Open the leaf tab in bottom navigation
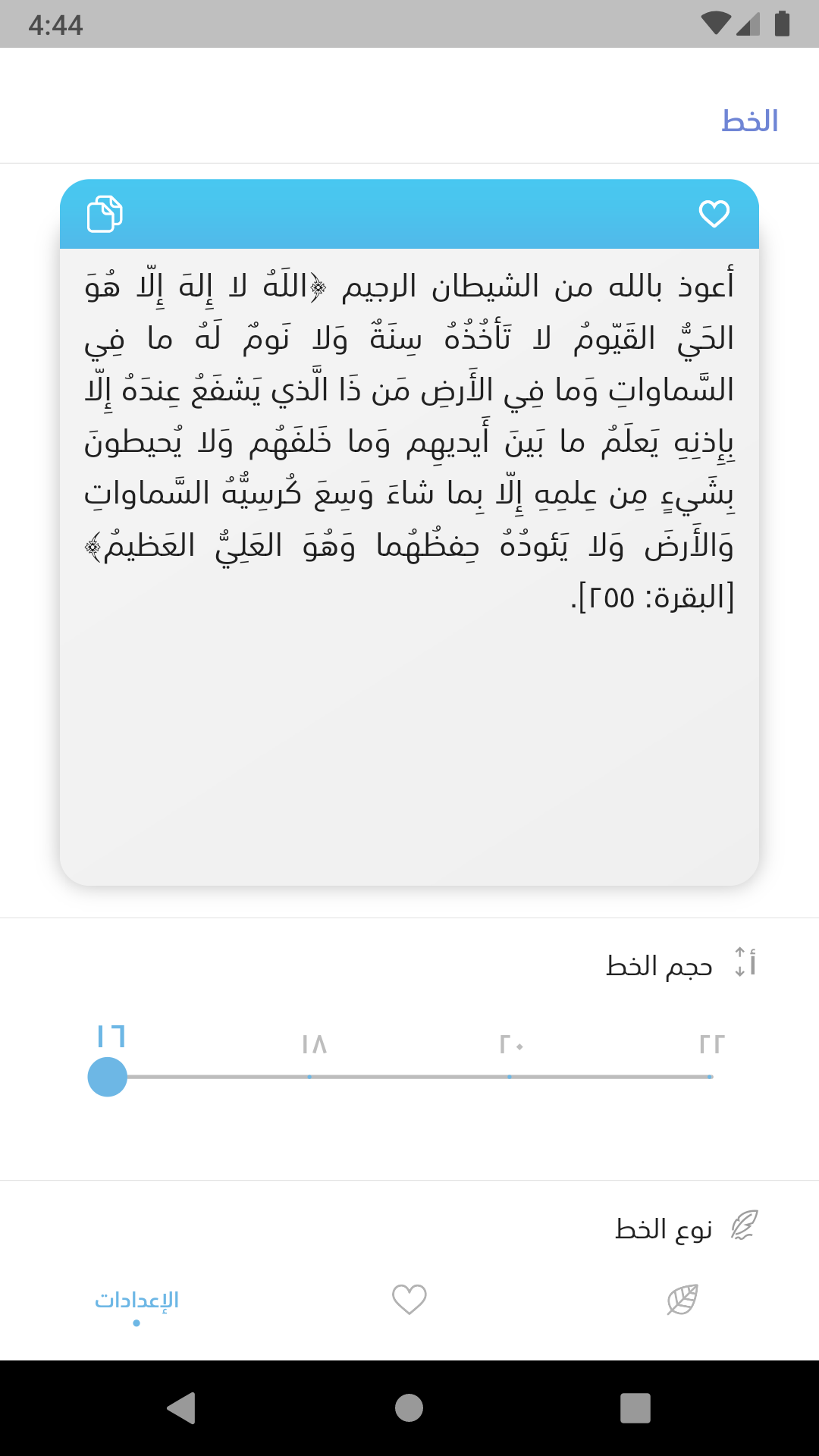Screen dimensions: 819x1456 tap(682, 1300)
